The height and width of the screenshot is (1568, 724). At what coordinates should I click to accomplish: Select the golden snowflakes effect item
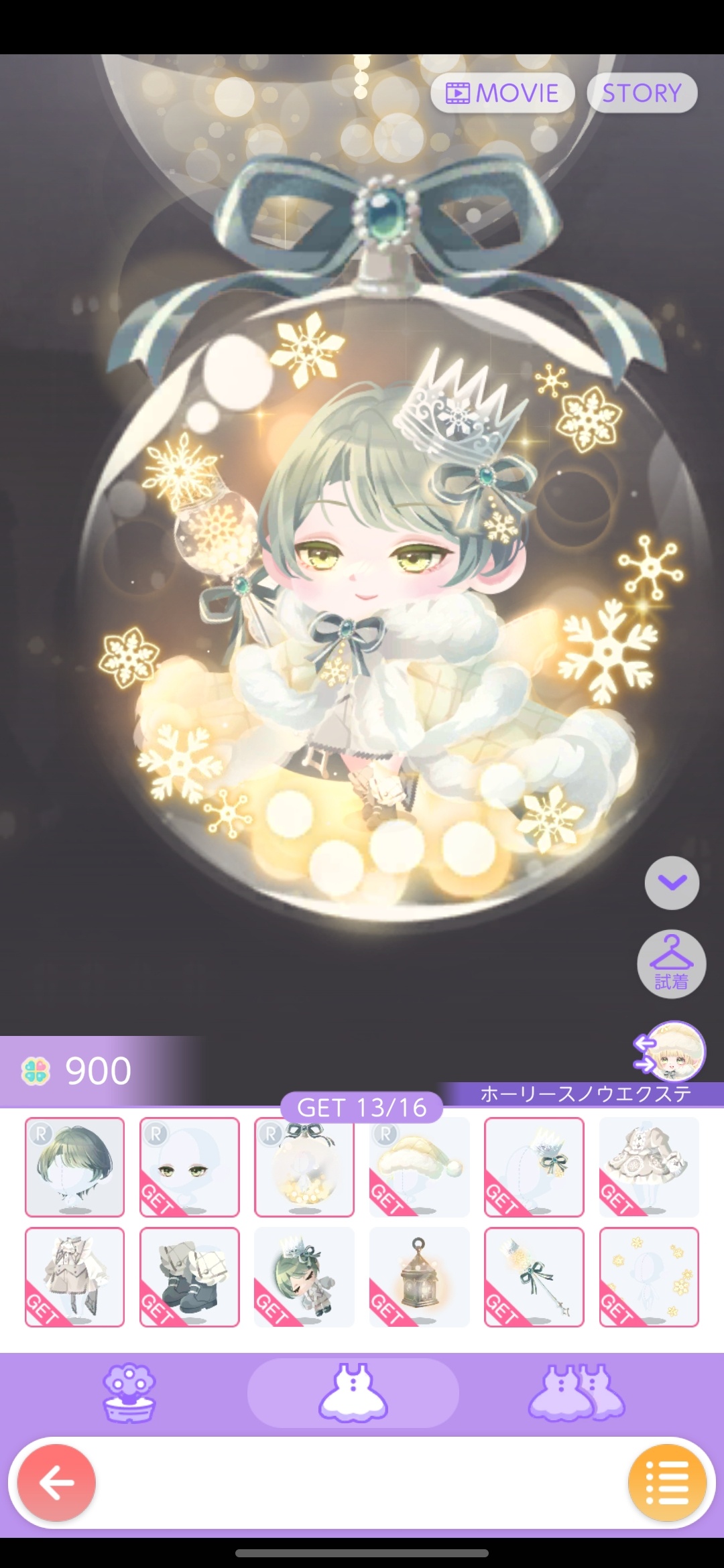tap(649, 1277)
